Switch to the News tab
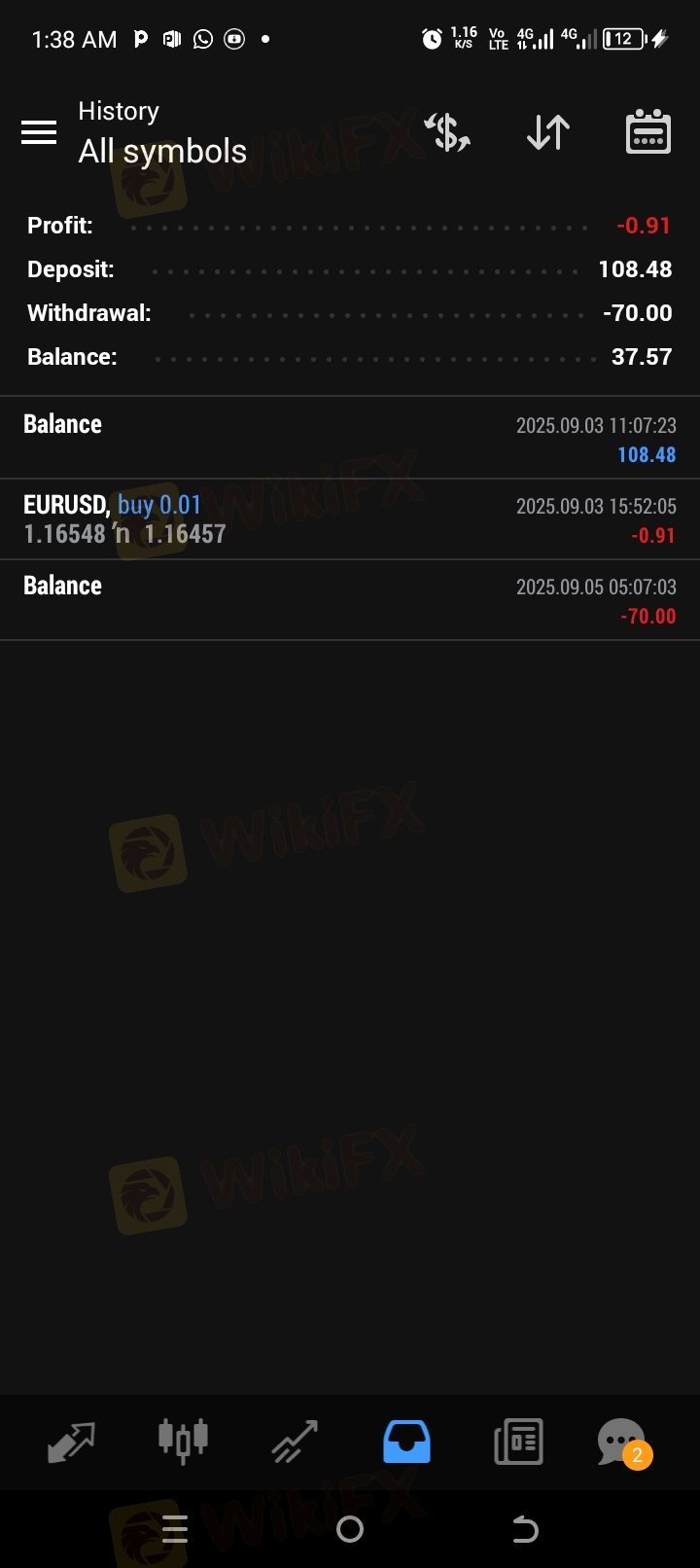Viewport: 700px width, 1568px height. click(x=518, y=1442)
